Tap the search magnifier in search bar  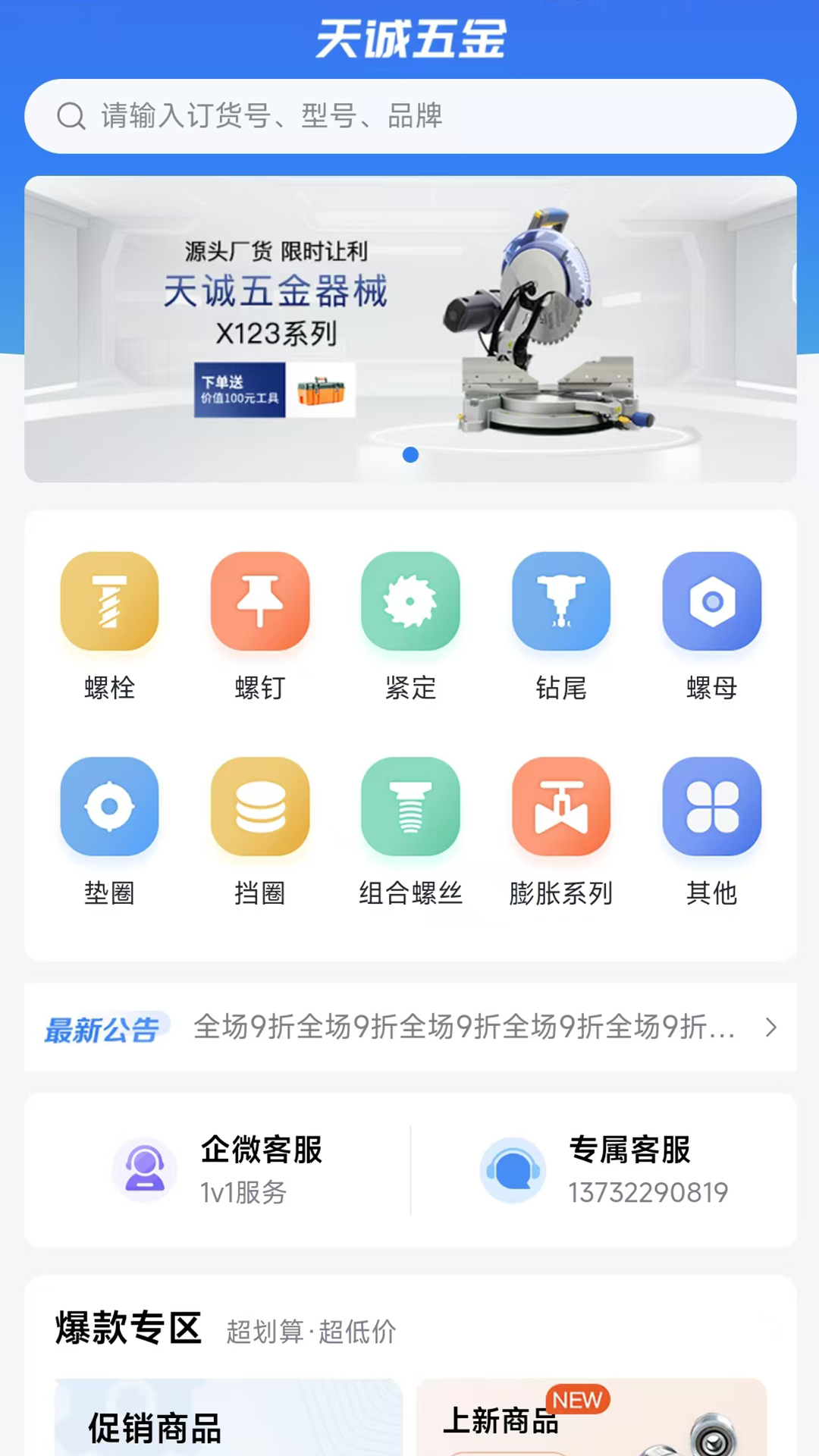point(71,116)
